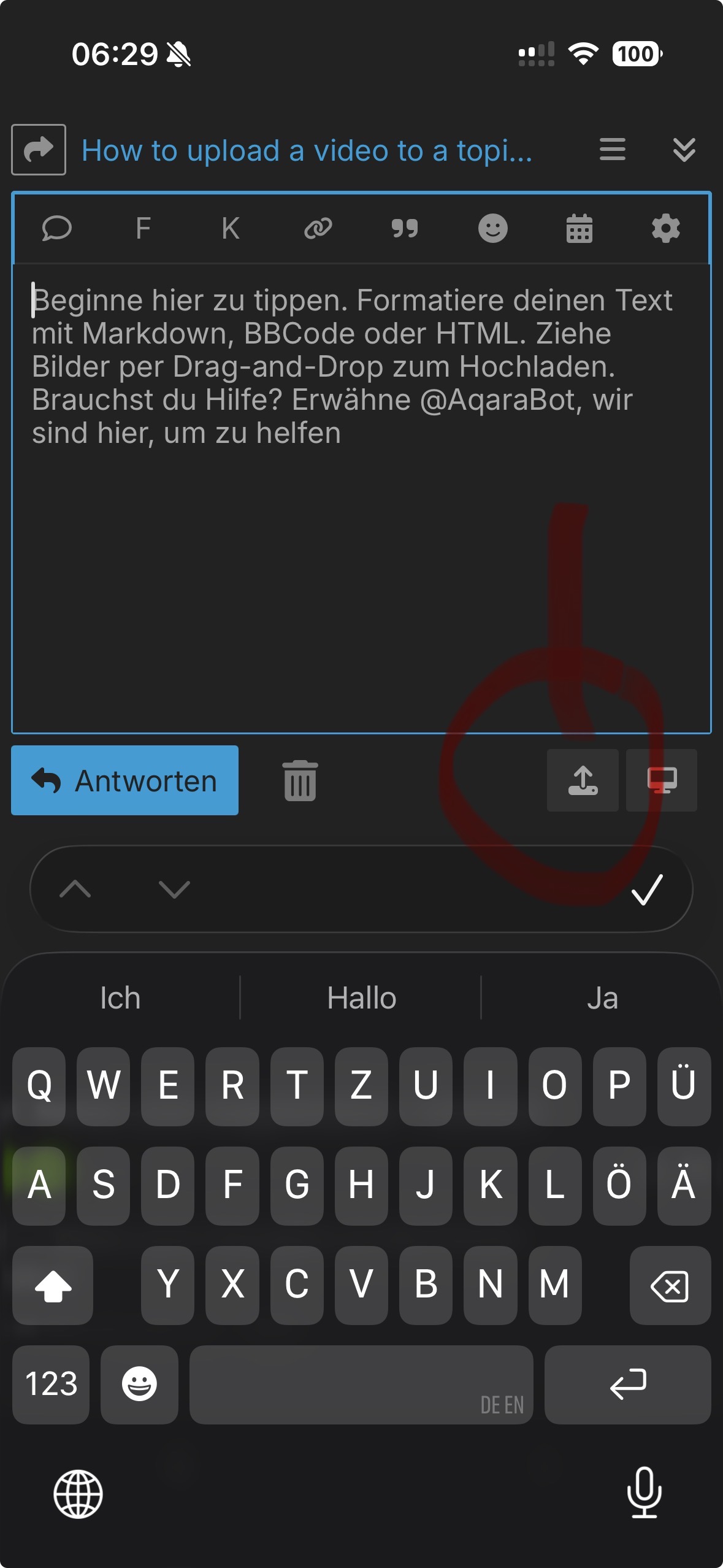
Task: Tap the speech bubble toolbar icon
Action: [56, 229]
